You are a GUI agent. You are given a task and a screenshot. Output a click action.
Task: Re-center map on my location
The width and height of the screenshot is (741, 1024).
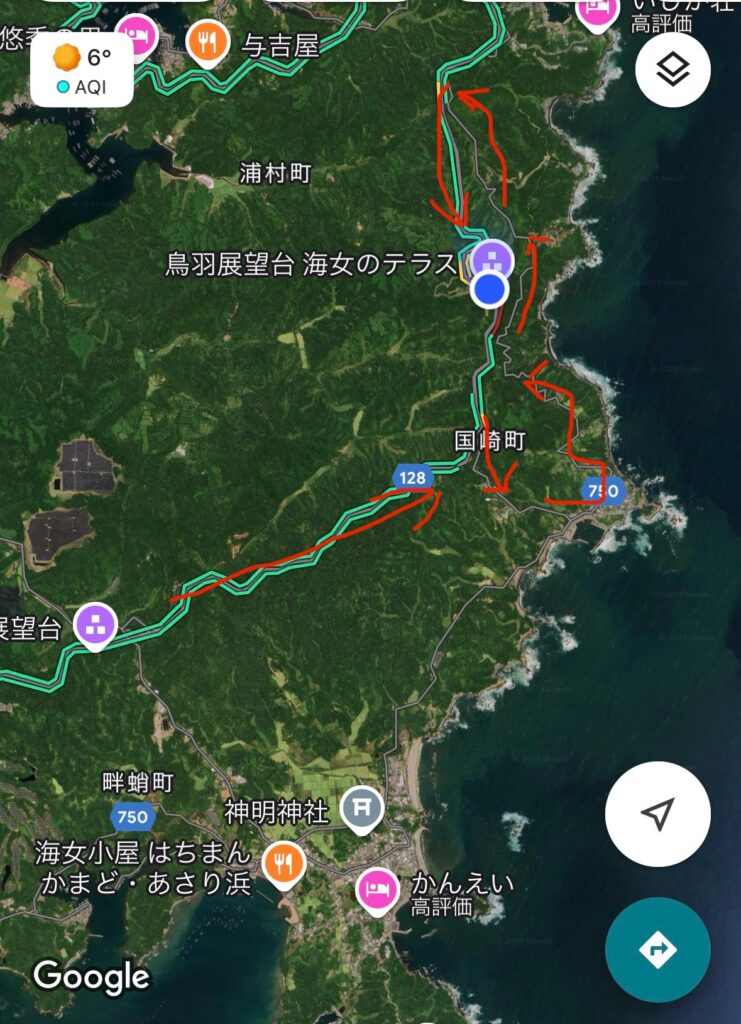pyautogui.click(x=657, y=813)
